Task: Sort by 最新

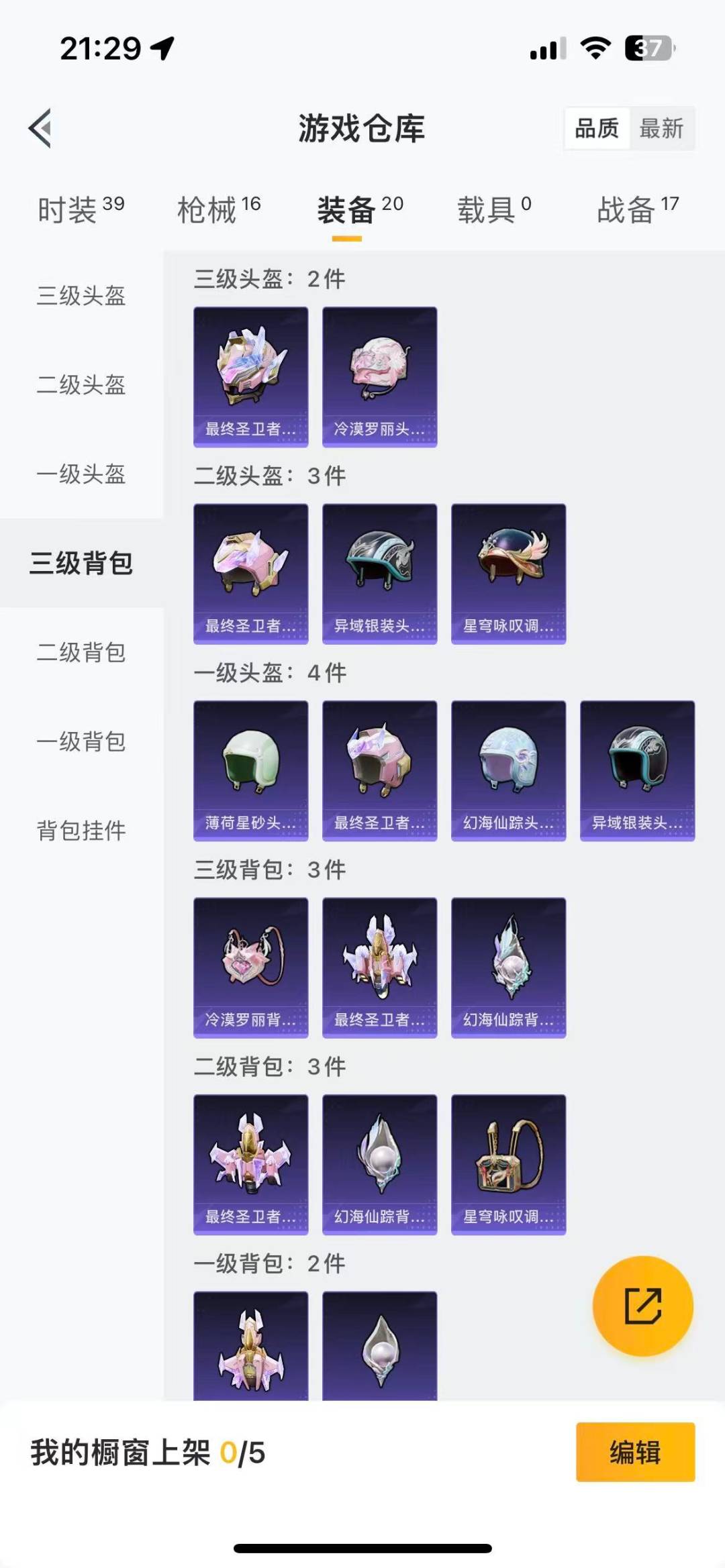Action: tap(661, 128)
